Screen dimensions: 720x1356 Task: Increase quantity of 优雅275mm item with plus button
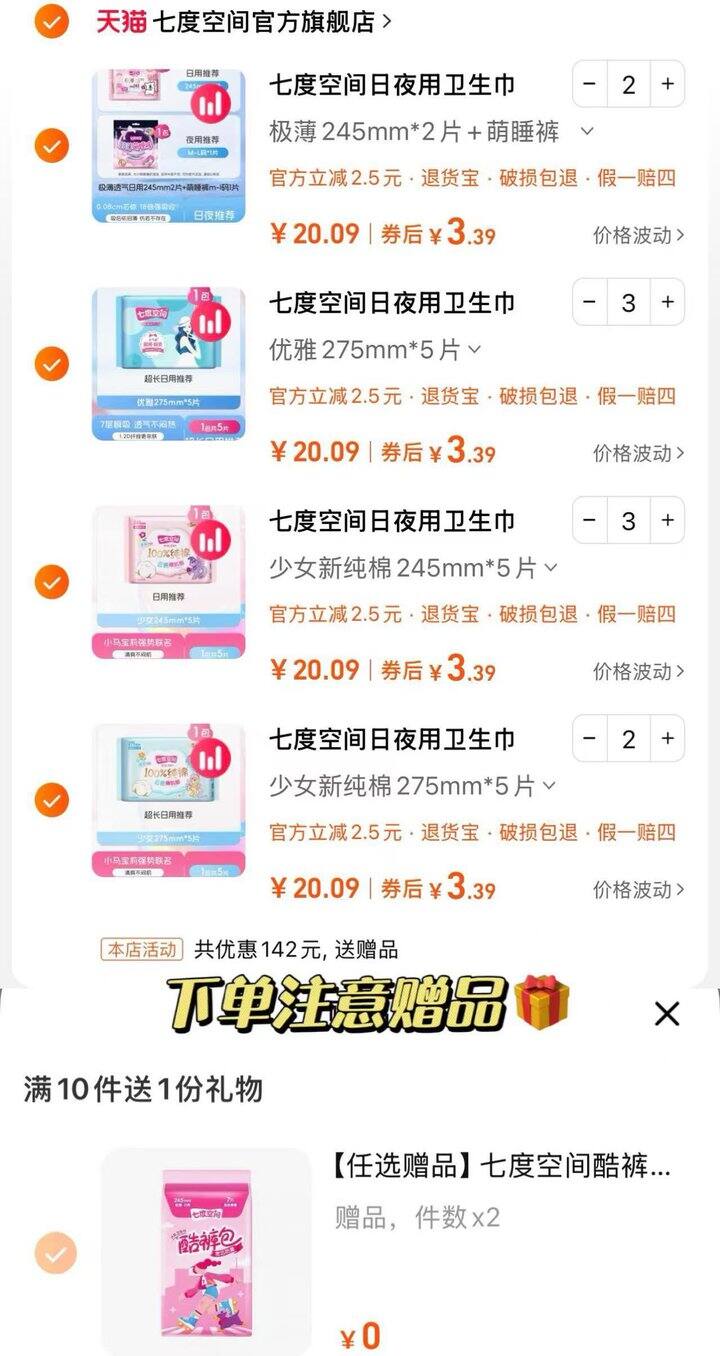click(666, 303)
